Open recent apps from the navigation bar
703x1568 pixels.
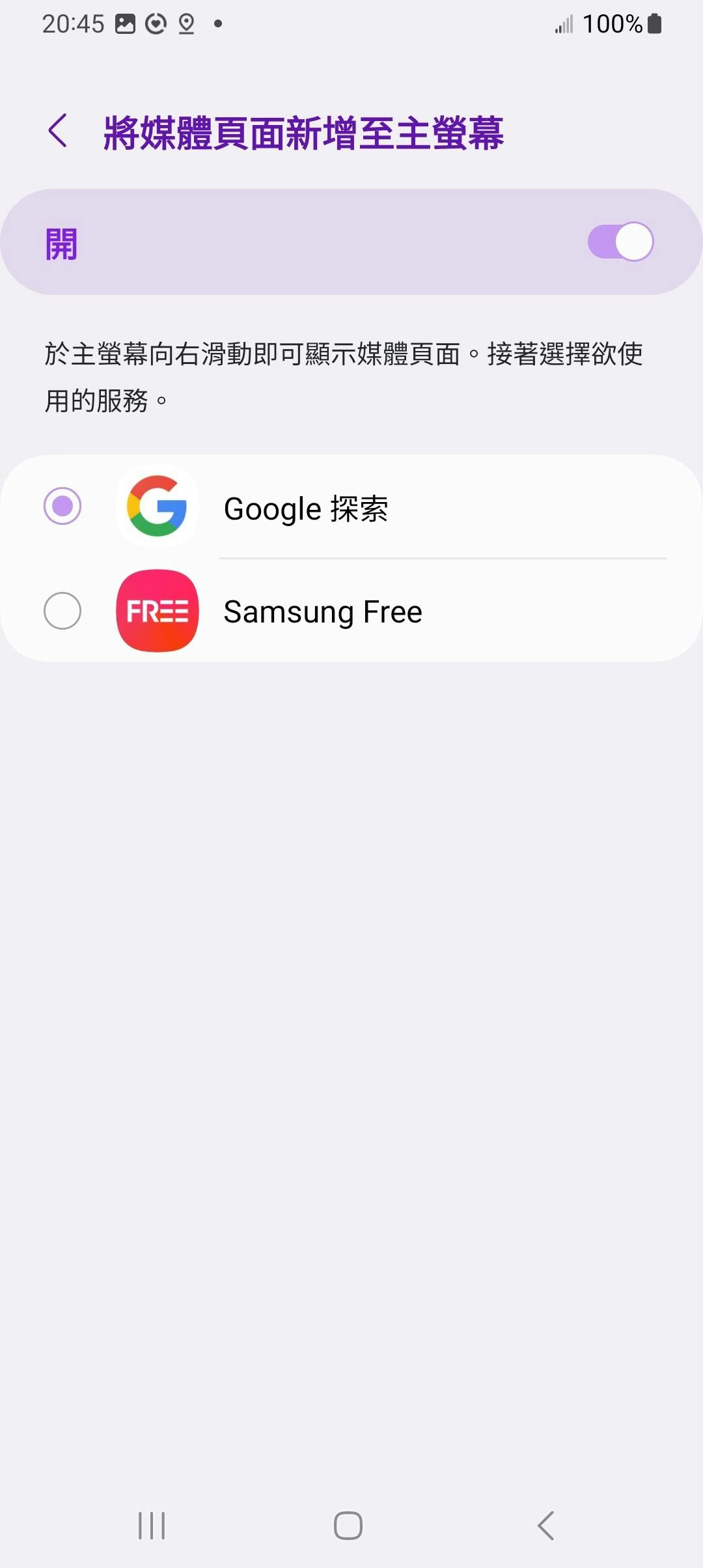click(x=152, y=1526)
